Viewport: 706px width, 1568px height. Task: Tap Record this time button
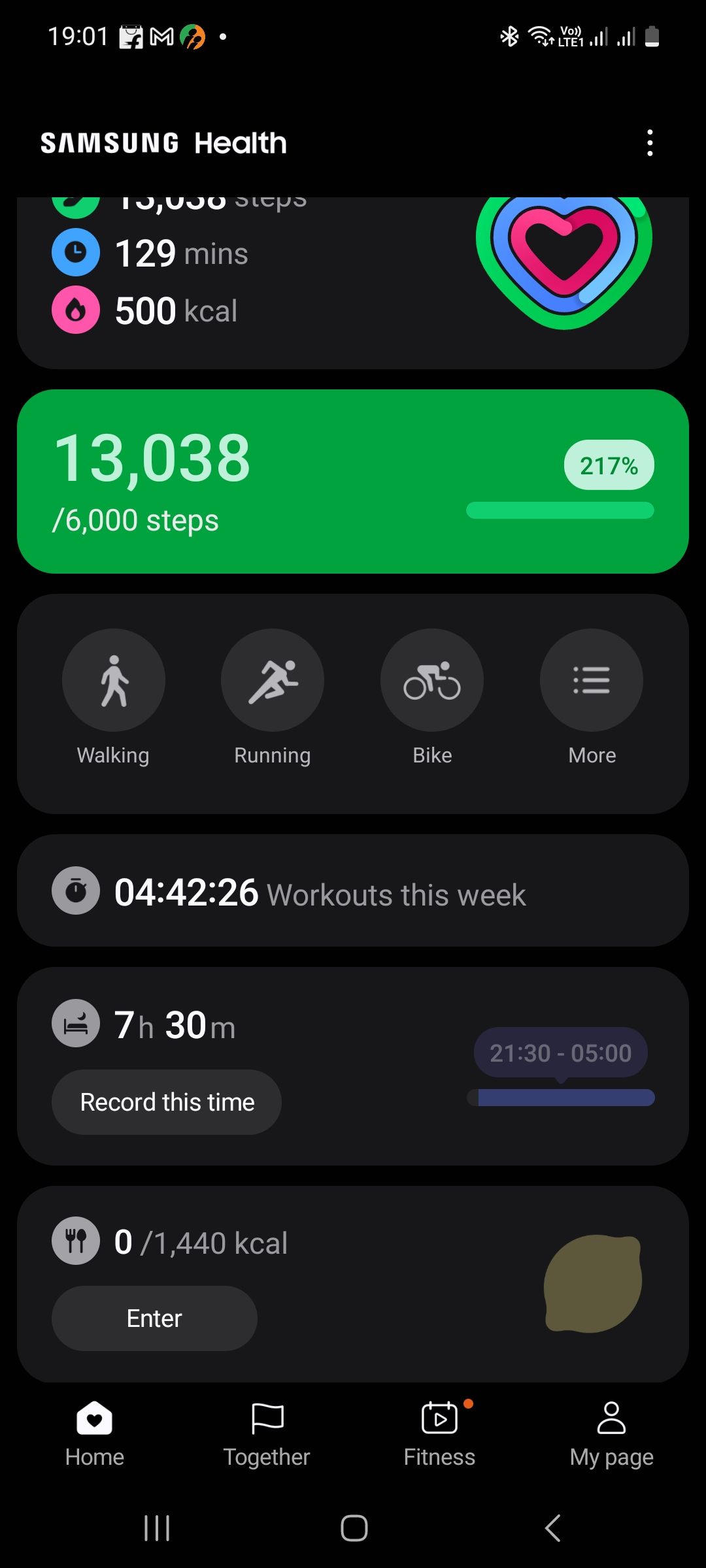pyautogui.click(x=166, y=1102)
